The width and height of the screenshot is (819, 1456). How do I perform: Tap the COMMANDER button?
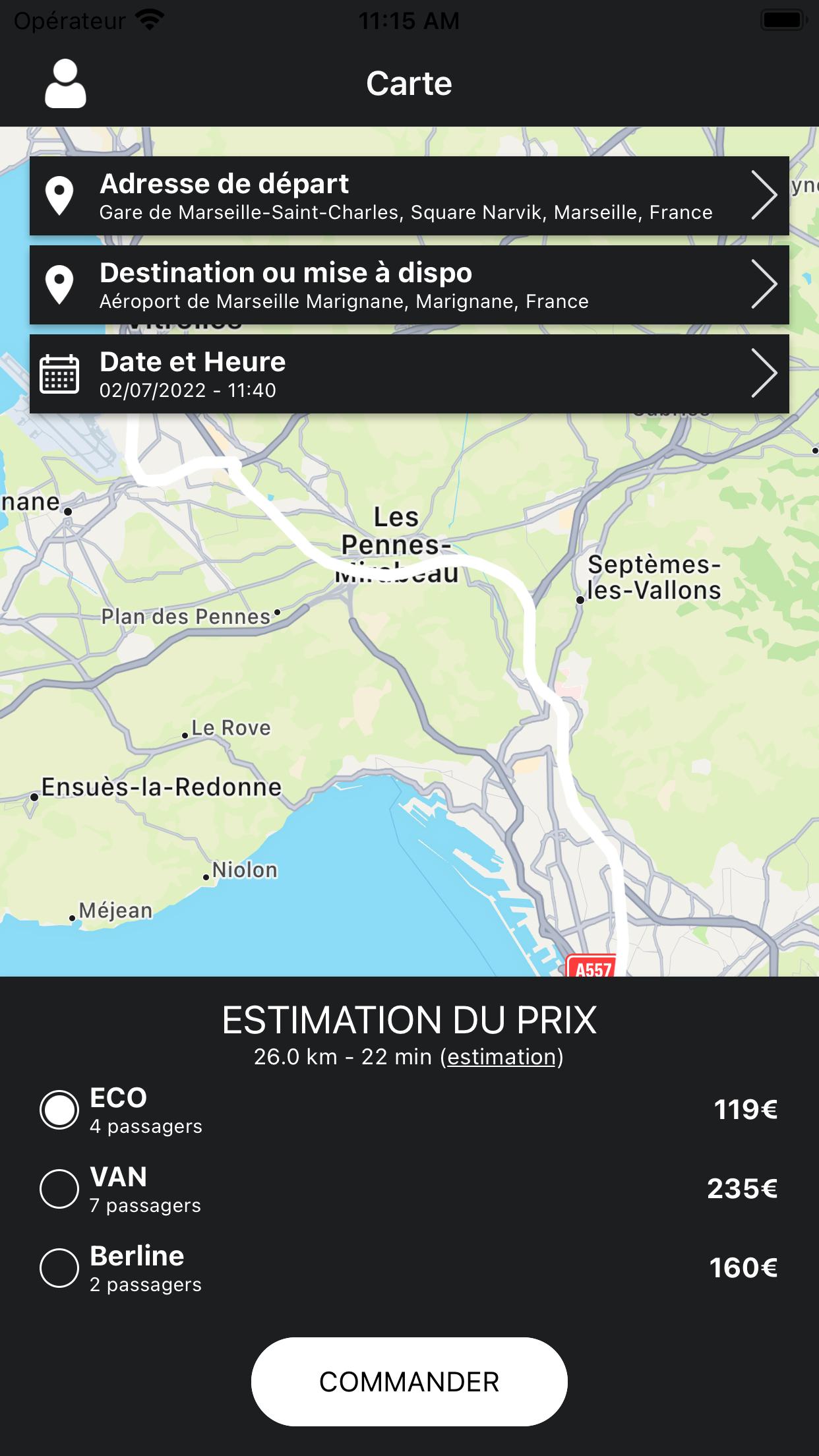409,1382
